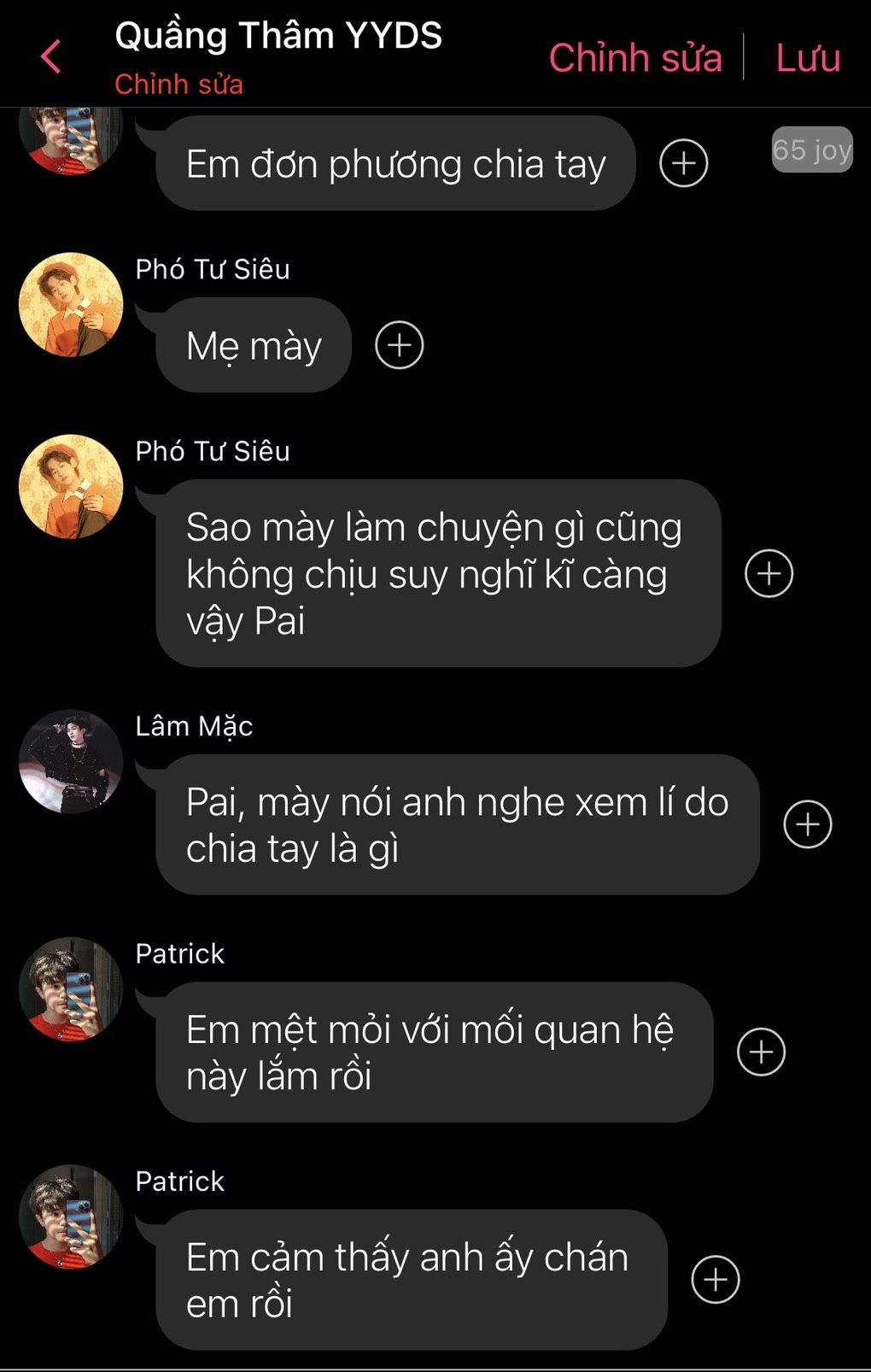Tap plus beside Lâm Mặc's message
The height and width of the screenshot is (1372, 871).
coord(807,824)
